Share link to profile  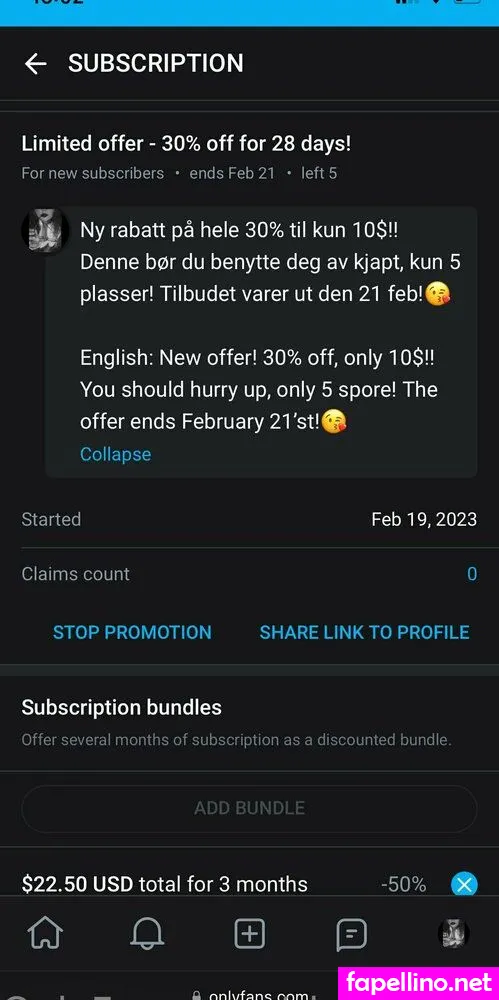coord(364,632)
